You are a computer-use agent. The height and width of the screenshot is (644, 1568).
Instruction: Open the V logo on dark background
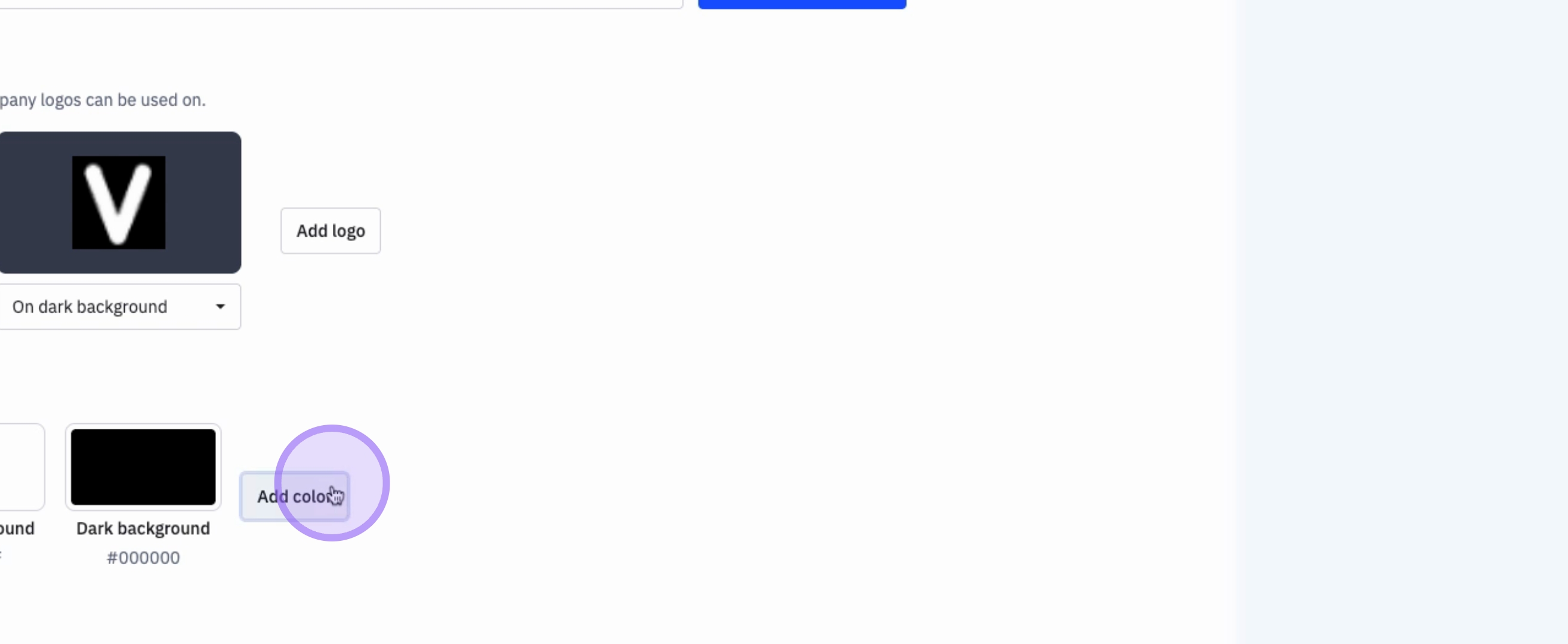119,203
